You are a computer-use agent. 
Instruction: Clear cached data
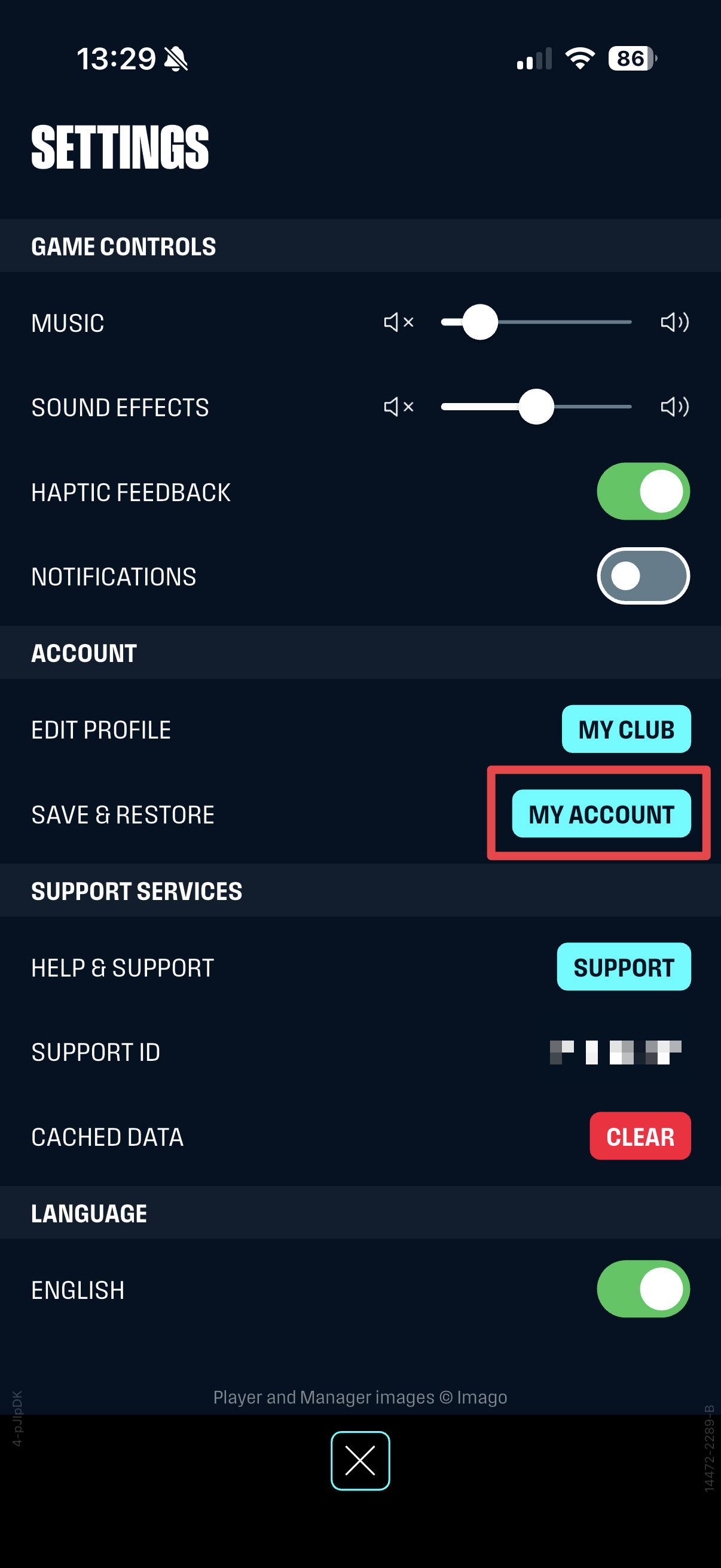640,1136
